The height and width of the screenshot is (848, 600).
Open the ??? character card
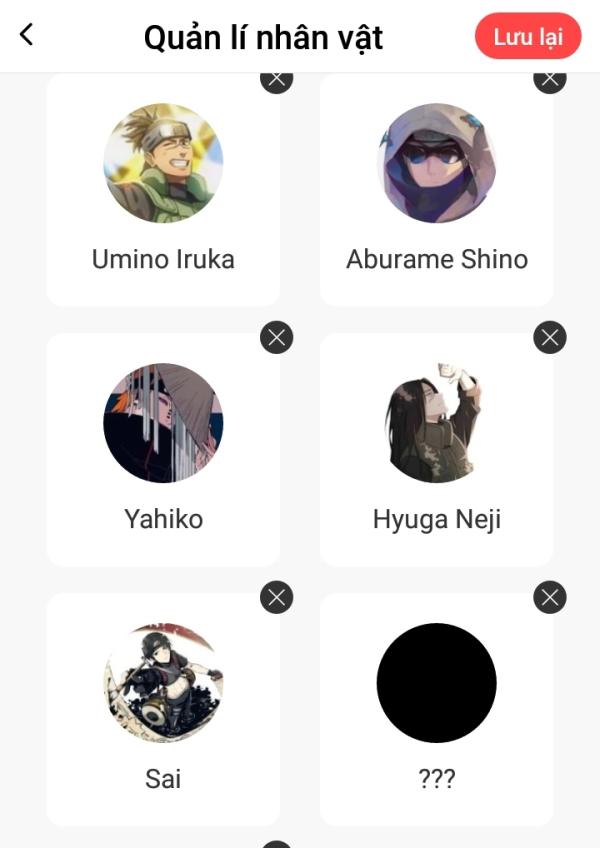436,710
